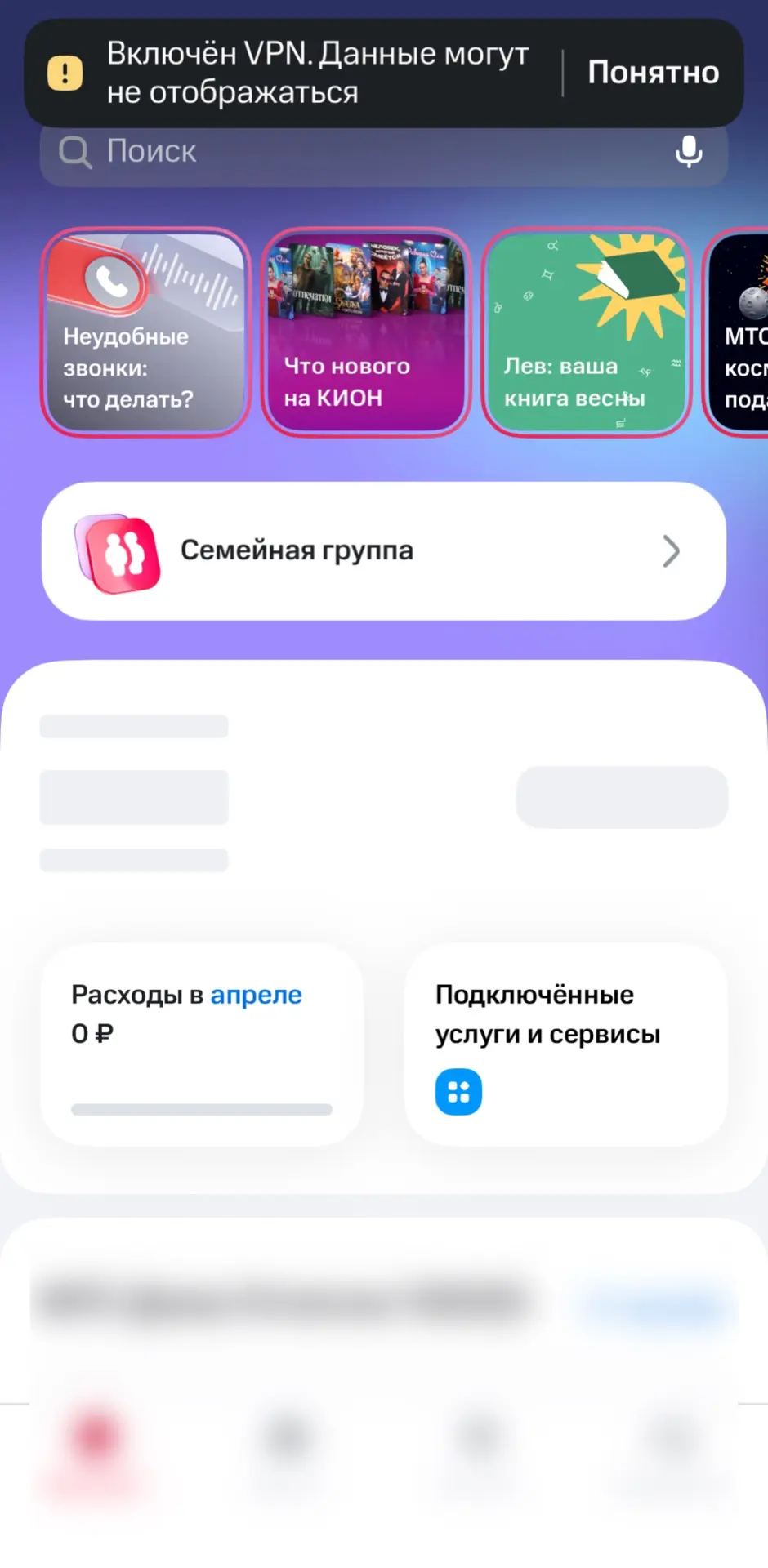The height and width of the screenshot is (1568, 768).
Task: Open story Что нового на КИОН
Action: click(366, 332)
